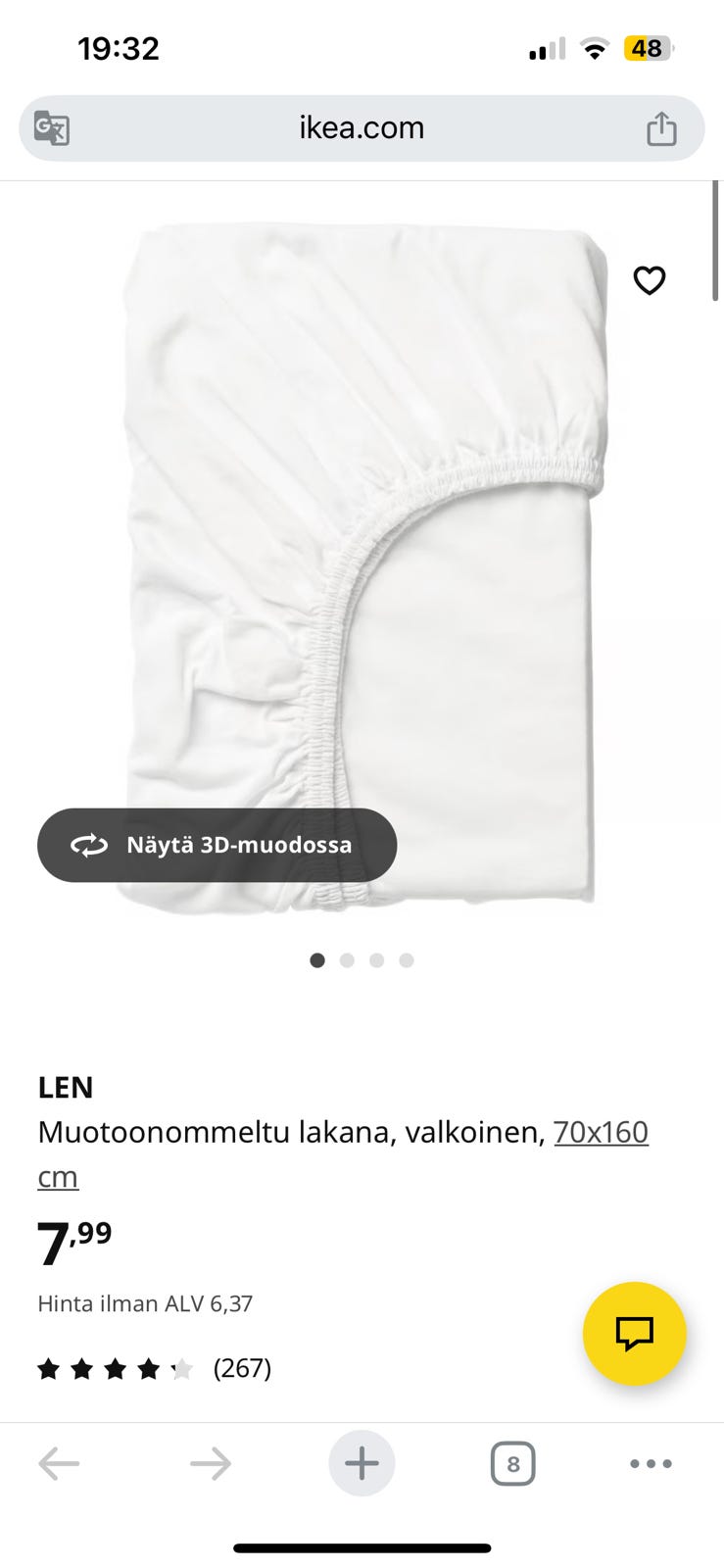Open the browser's more options menu

click(650, 1464)
